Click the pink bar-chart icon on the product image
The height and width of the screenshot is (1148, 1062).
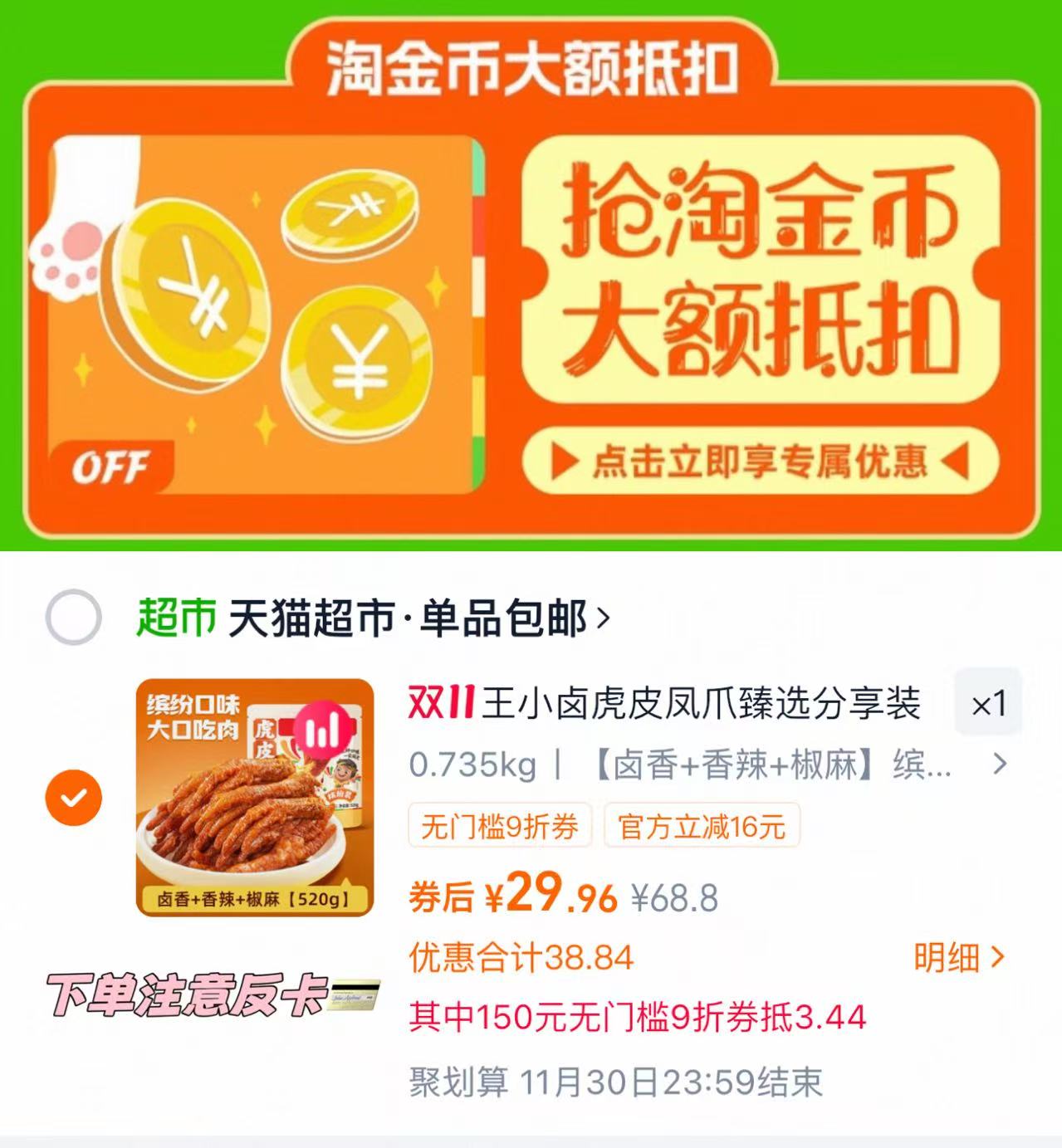324,729
